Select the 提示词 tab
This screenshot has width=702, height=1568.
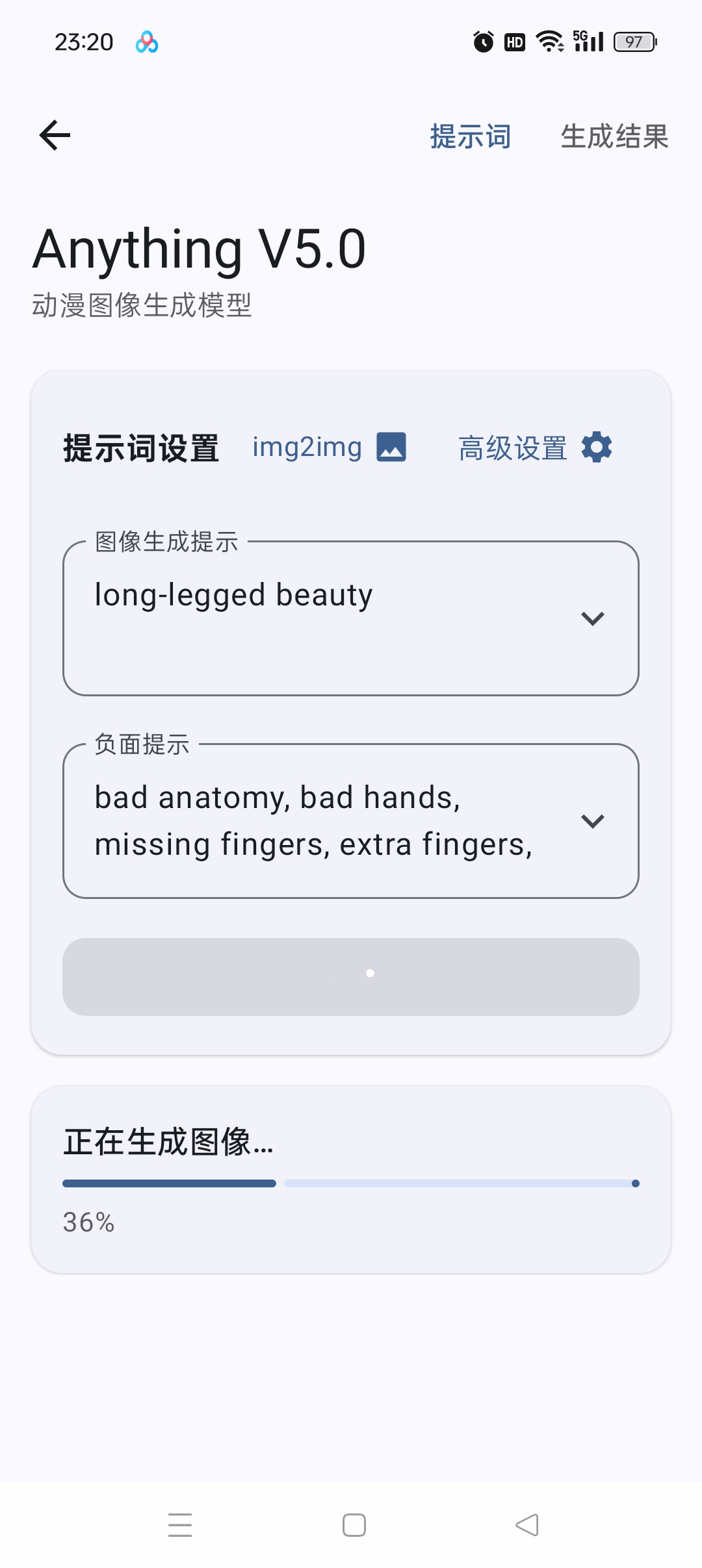coord(470,137)
